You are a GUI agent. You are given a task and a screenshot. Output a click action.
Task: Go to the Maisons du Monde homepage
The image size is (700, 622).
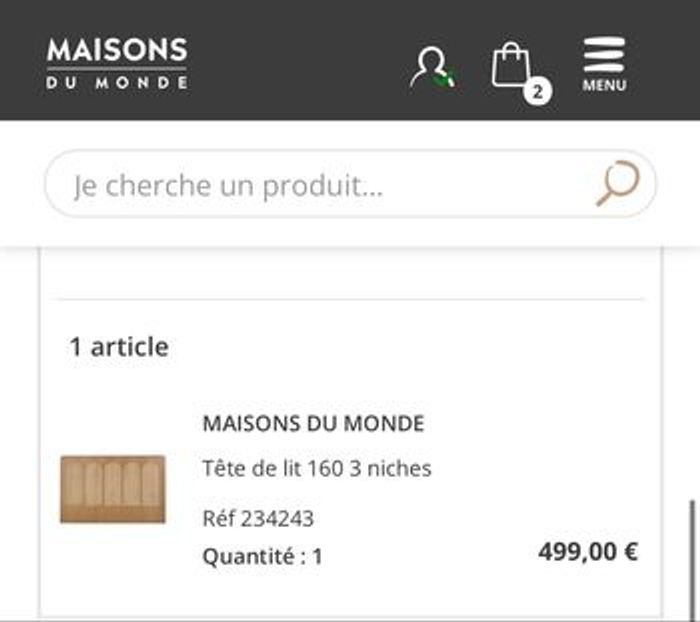(x=117, y=63)
